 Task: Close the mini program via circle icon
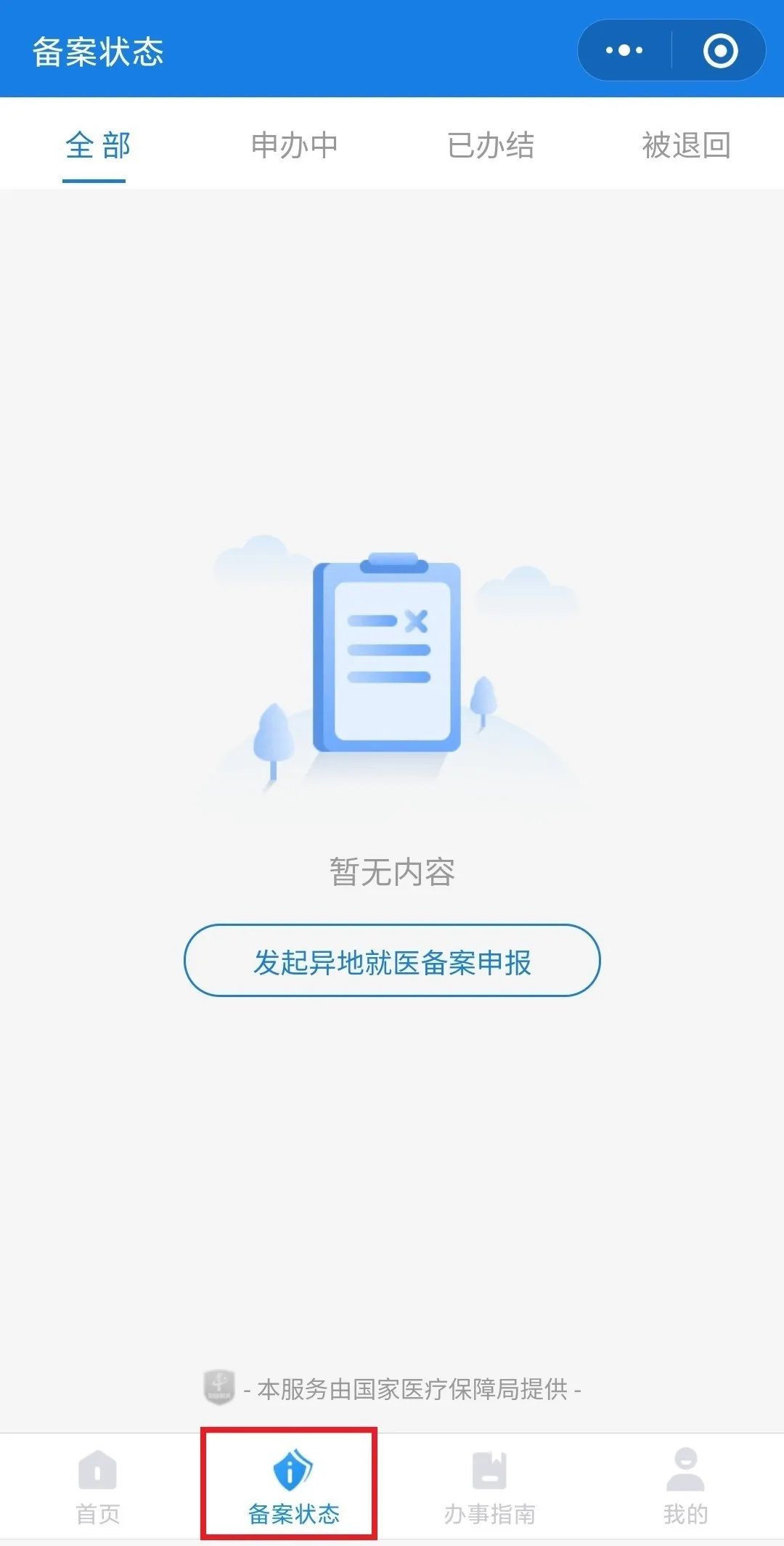pyautogui.click(x=720, y=51)
